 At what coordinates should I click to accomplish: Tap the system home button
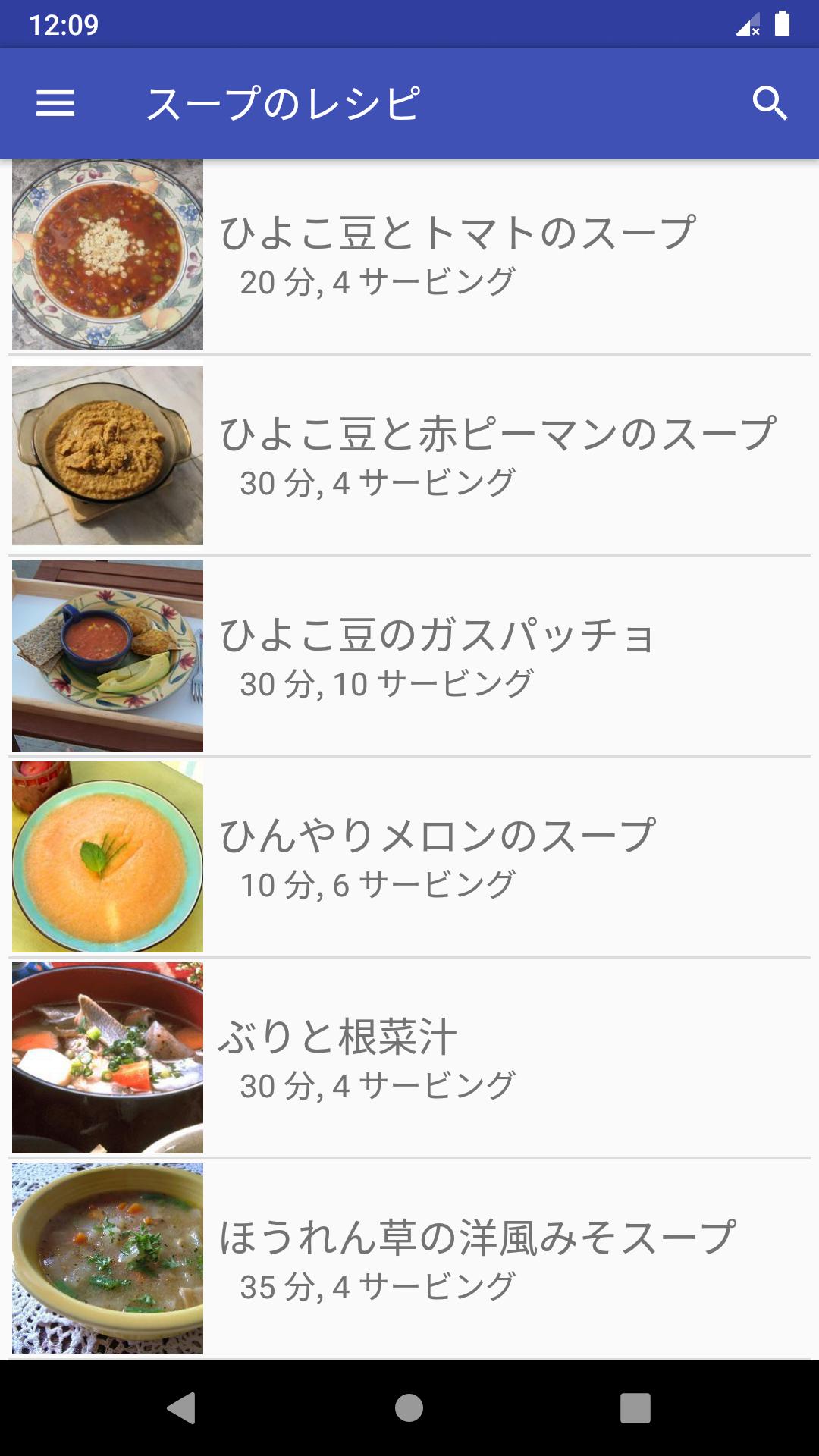409,1408
